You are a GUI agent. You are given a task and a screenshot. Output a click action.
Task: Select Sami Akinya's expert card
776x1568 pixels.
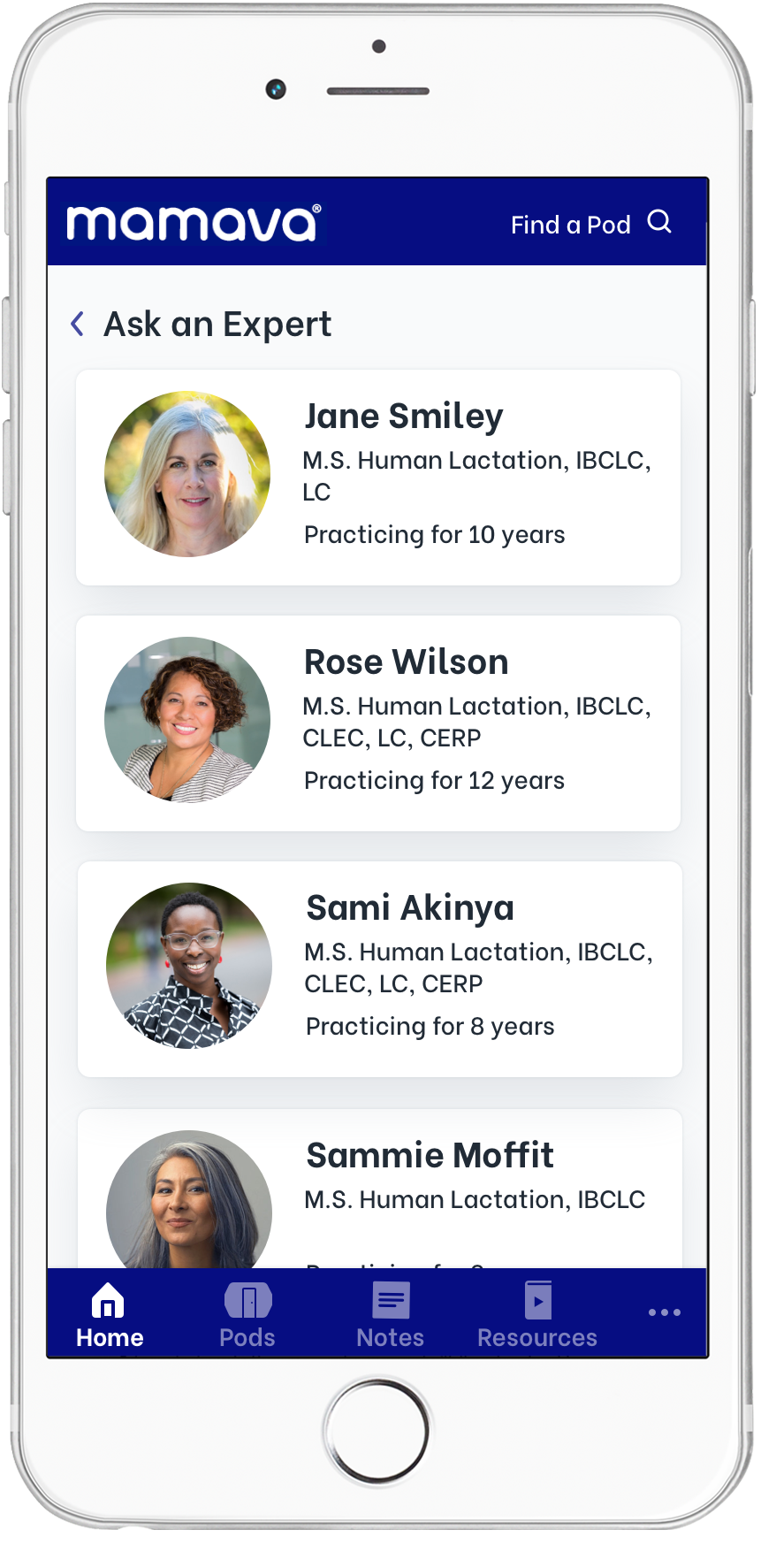(378, 968)
